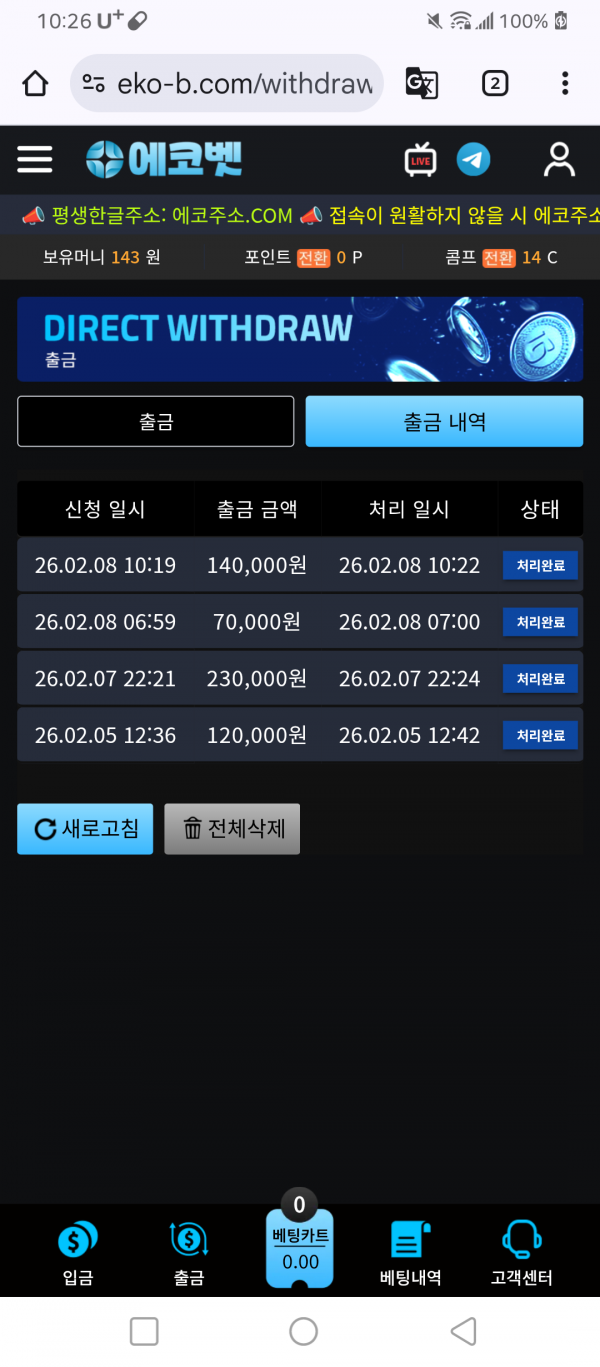Open the browser tab switcher
Image resolution: width=600 pixels, height=1367 pixels.
[x=495, y=83]
